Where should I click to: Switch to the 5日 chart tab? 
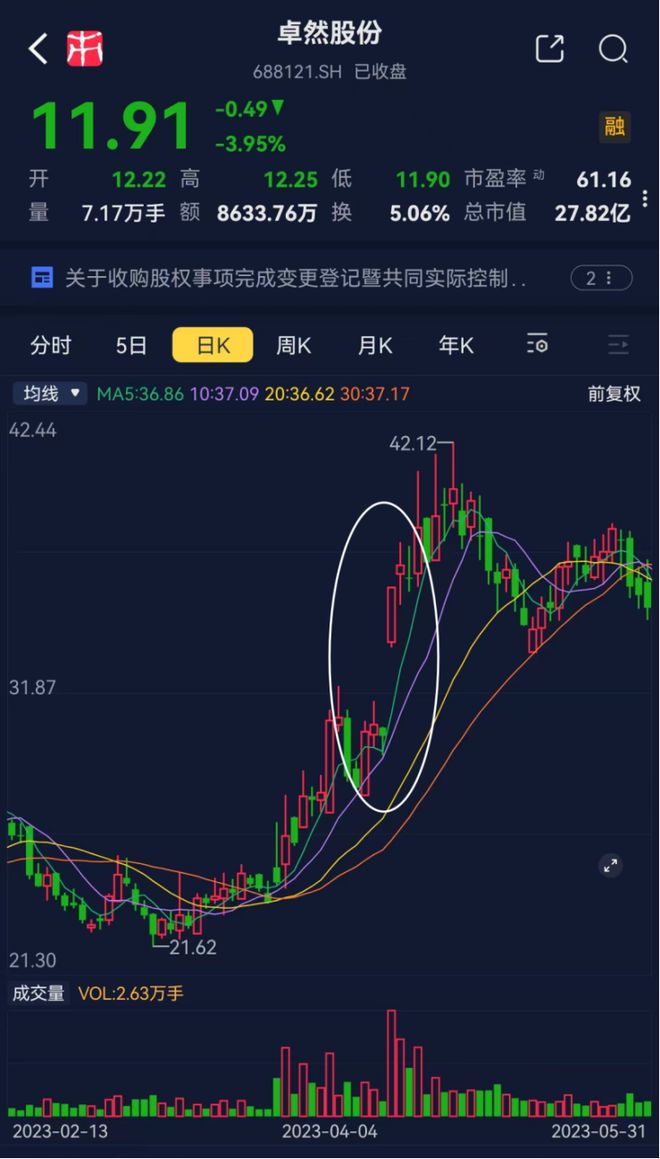[132, 345]
